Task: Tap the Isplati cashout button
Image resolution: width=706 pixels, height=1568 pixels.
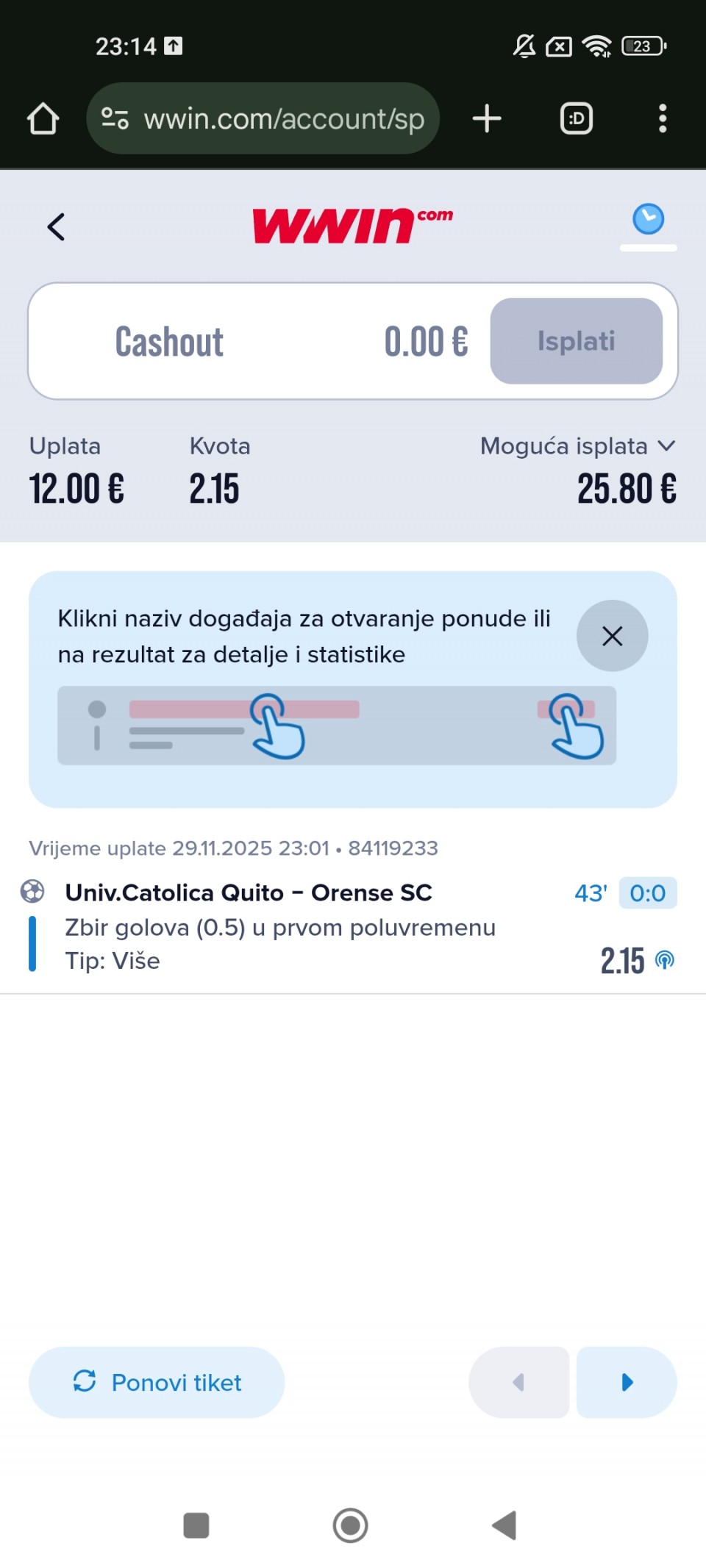Action: coord(576,341)
